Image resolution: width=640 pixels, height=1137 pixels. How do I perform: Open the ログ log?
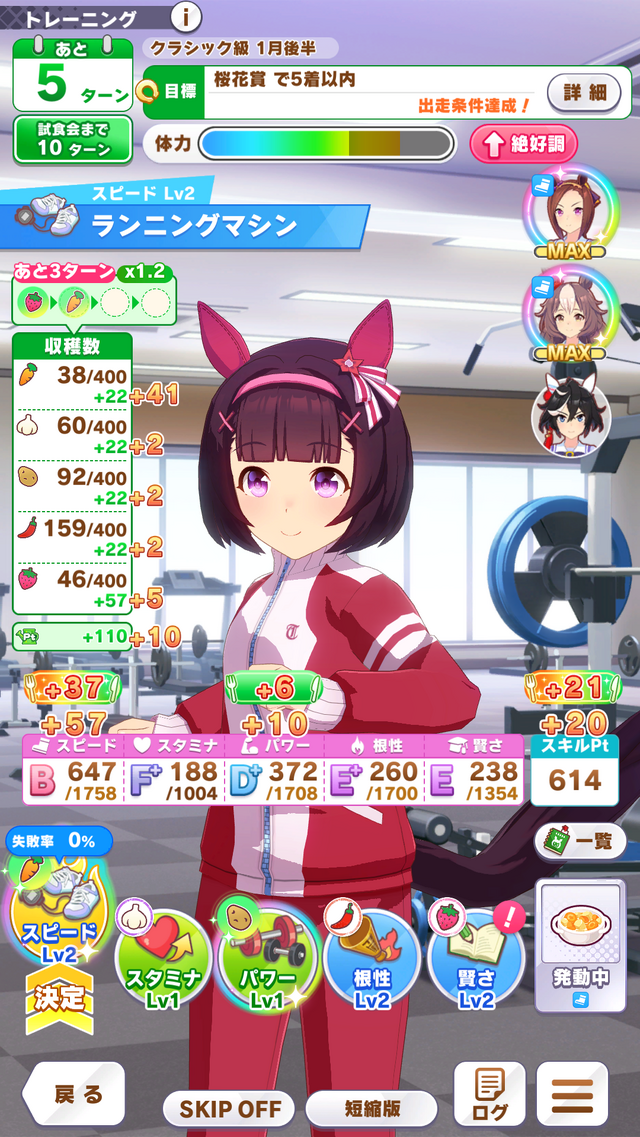490,1094
